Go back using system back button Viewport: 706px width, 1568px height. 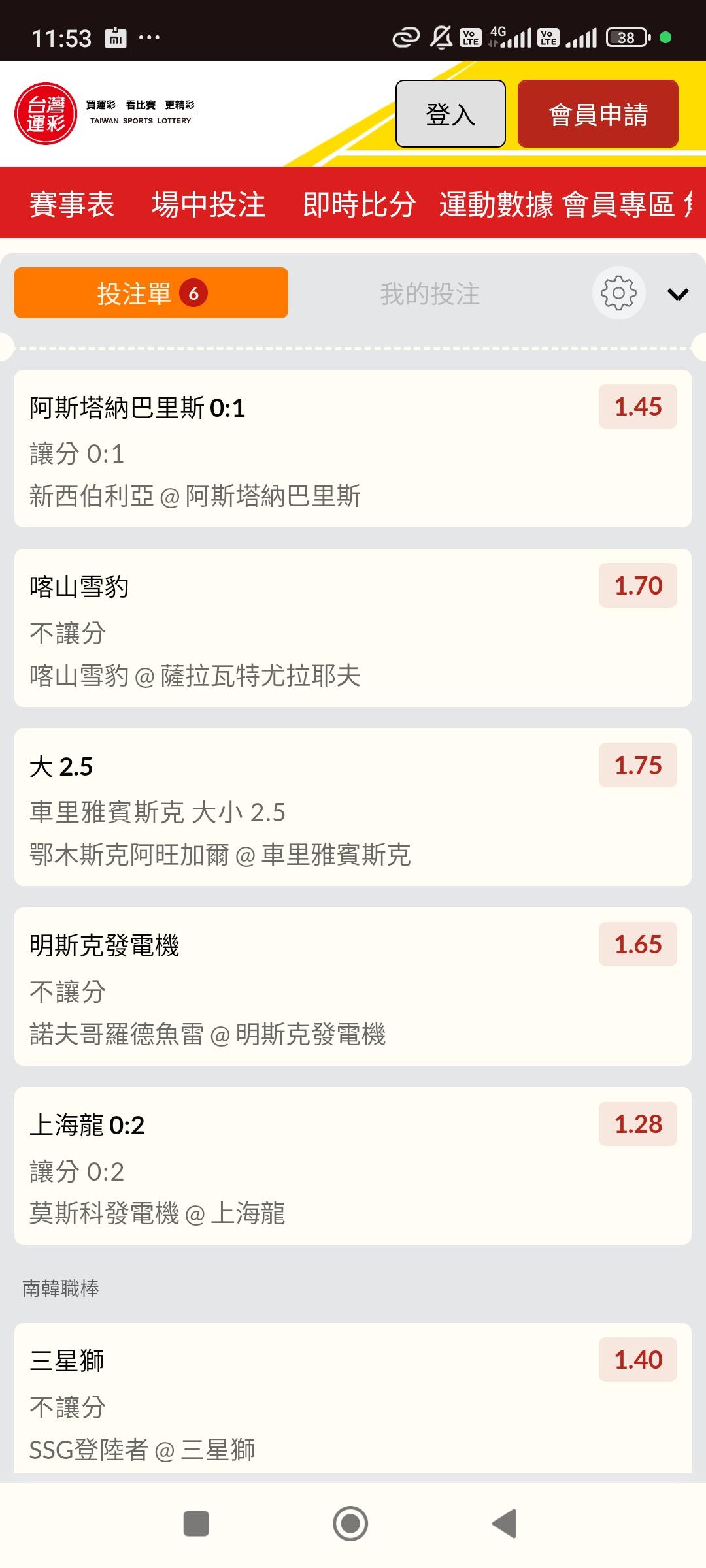pyautogui.click(x=505, y=1524)
